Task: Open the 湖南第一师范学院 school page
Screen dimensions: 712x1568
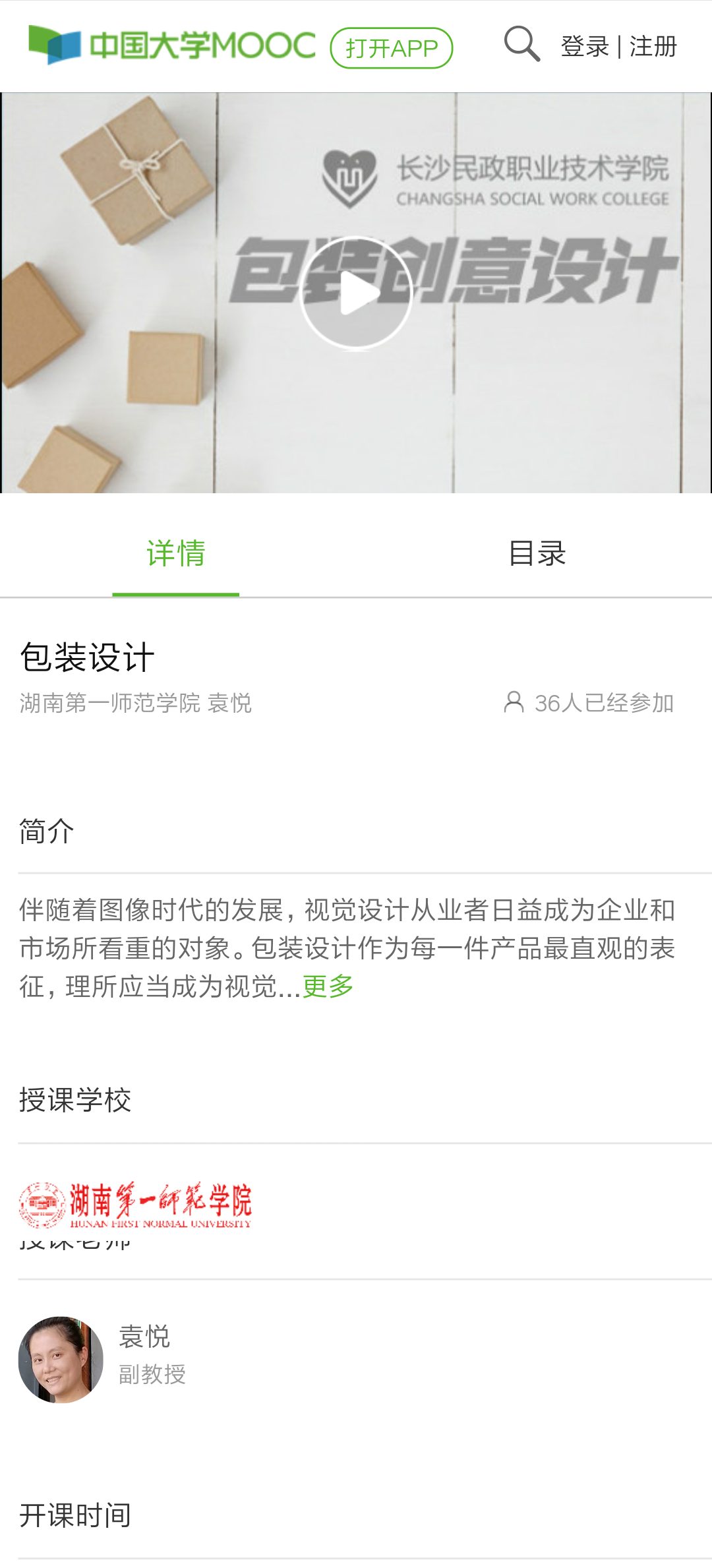Action: (135, 1204)
